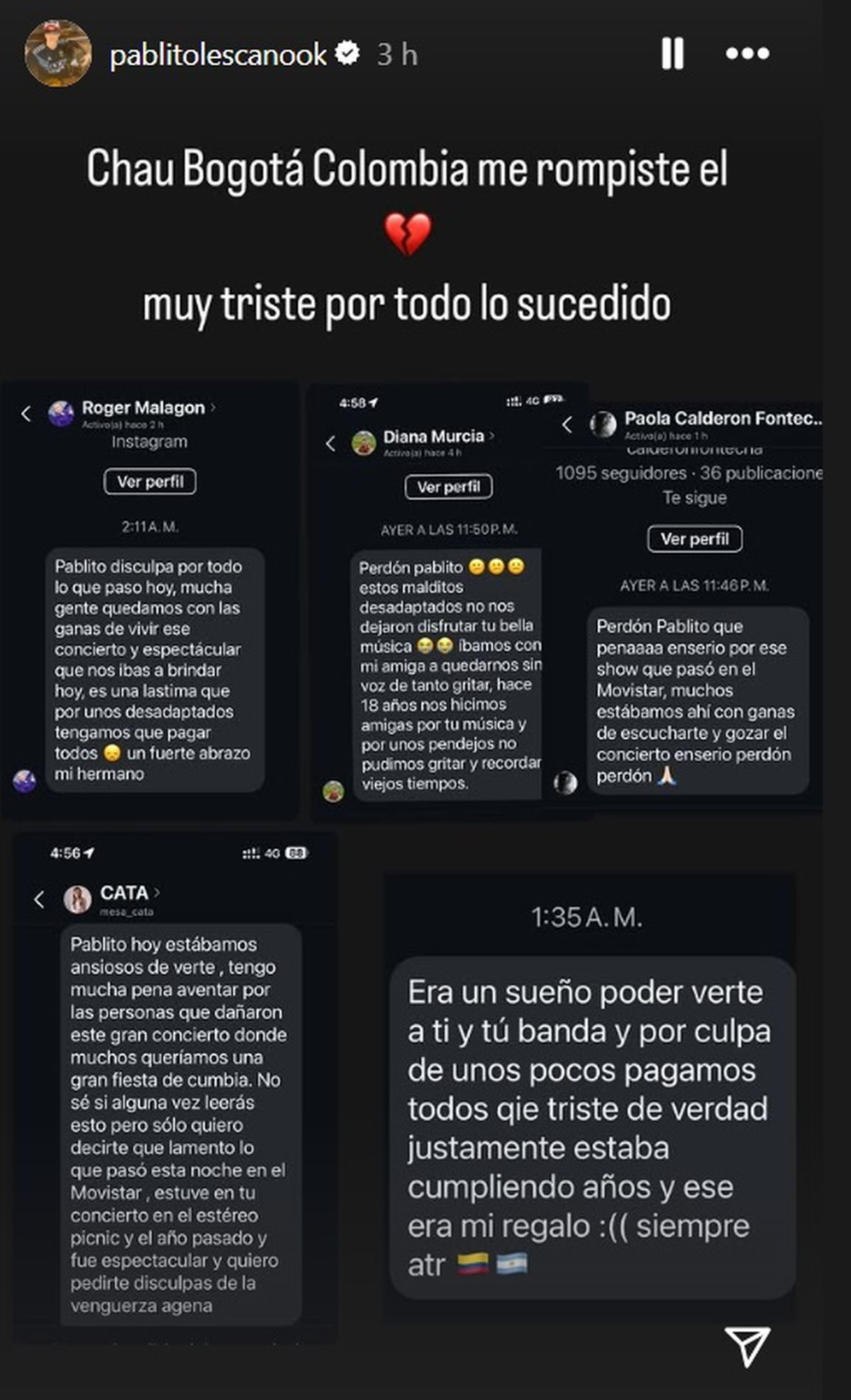851x1400 pixels.
Task: Pause the story playback
Action: pos(672,53)
